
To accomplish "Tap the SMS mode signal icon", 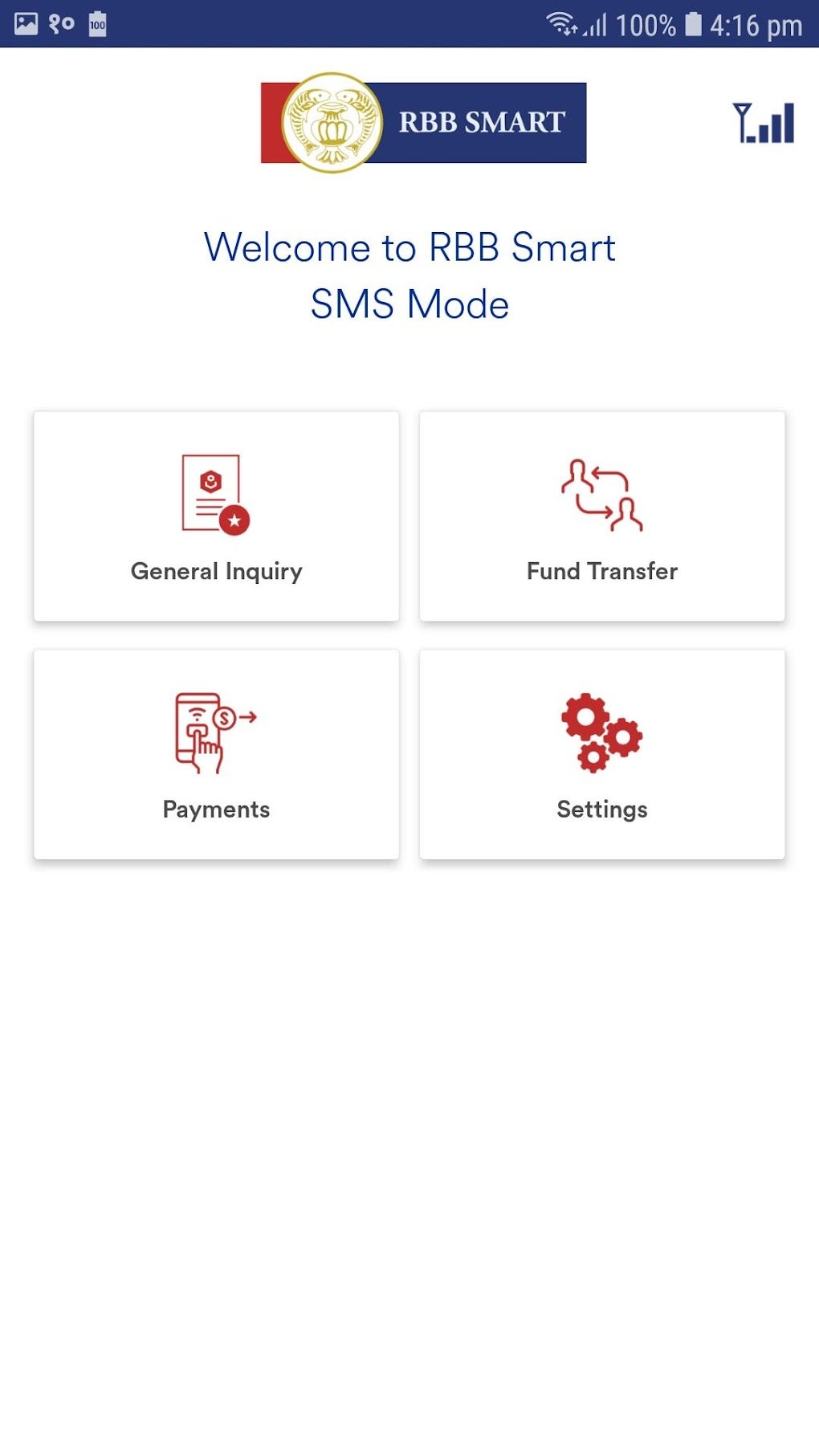I will (763, 123).
